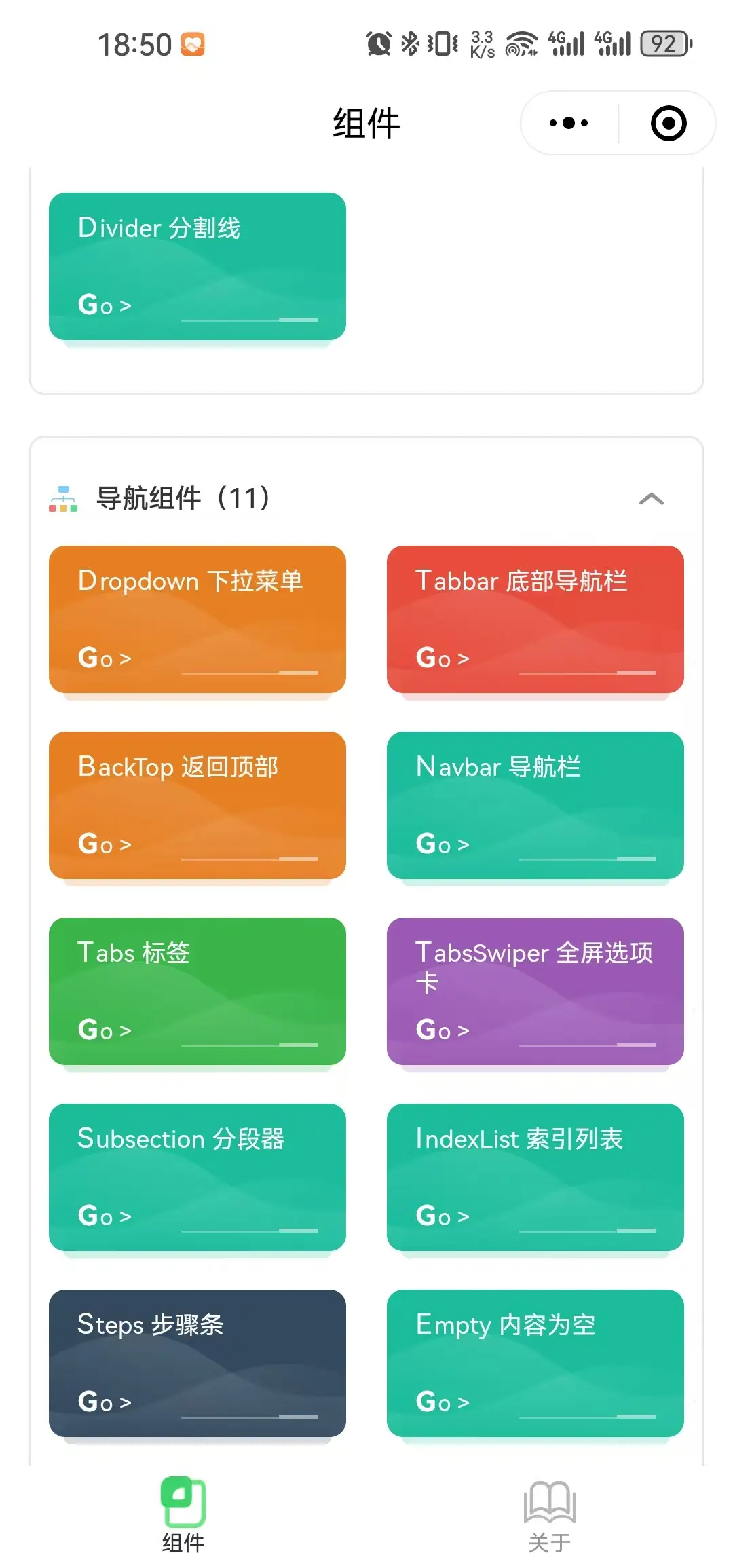Image resolution: width=733 pixels, height=1568 pixels.
Task: View the Tabs 标签 component
Action: coord(198,991)
